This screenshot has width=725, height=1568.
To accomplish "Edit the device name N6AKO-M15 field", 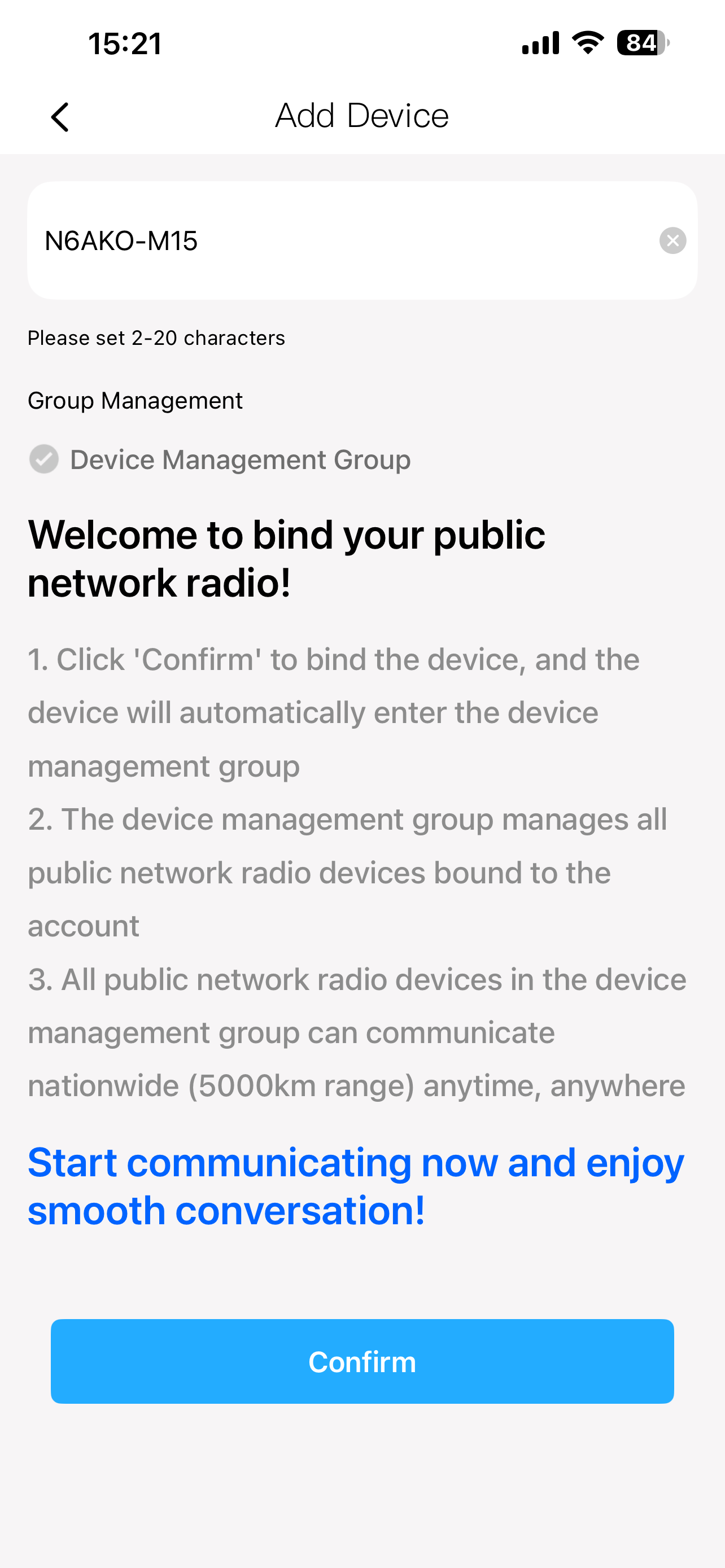I will 341,240.
